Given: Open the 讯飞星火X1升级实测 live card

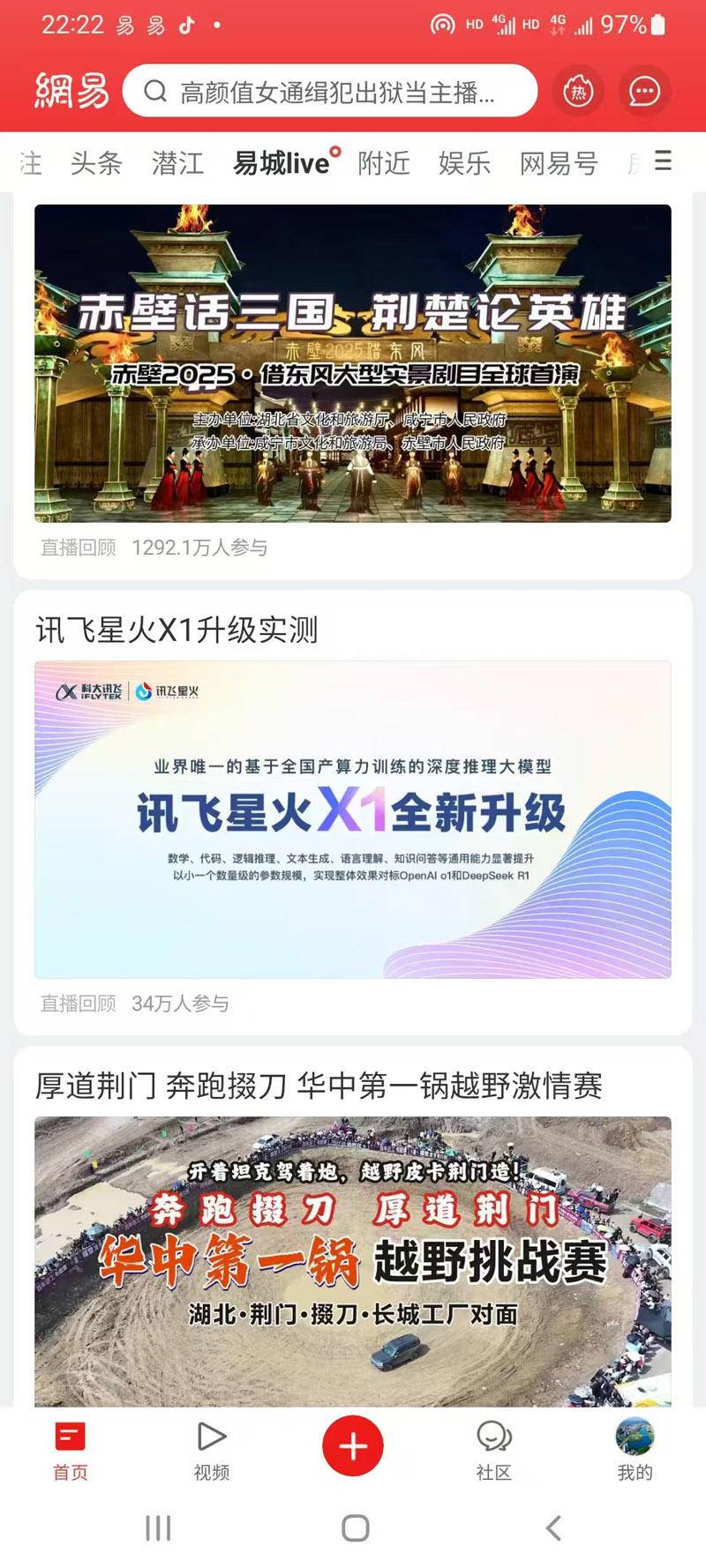Looking at the screenshot, I should point(353,818).
